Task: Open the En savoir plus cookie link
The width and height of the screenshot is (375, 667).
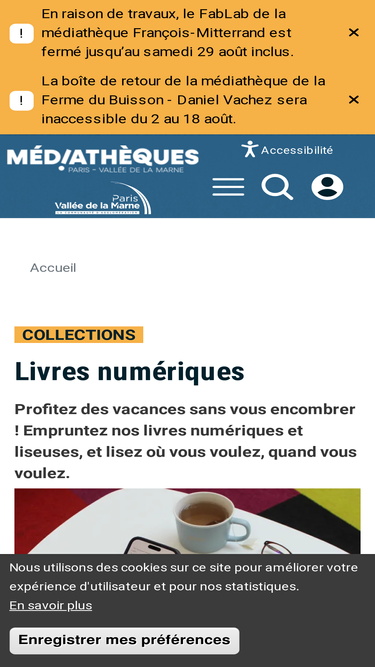Action: (51, 605)
